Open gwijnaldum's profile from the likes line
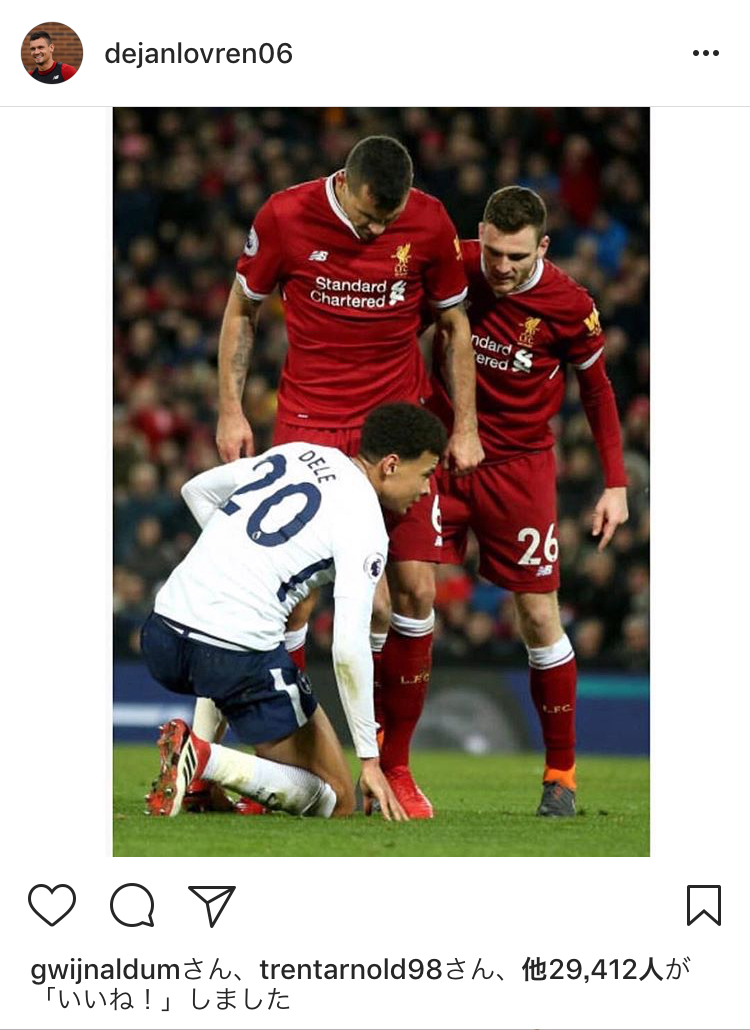This screenshot has height=1030, width=750. click(x=105, y=969)
